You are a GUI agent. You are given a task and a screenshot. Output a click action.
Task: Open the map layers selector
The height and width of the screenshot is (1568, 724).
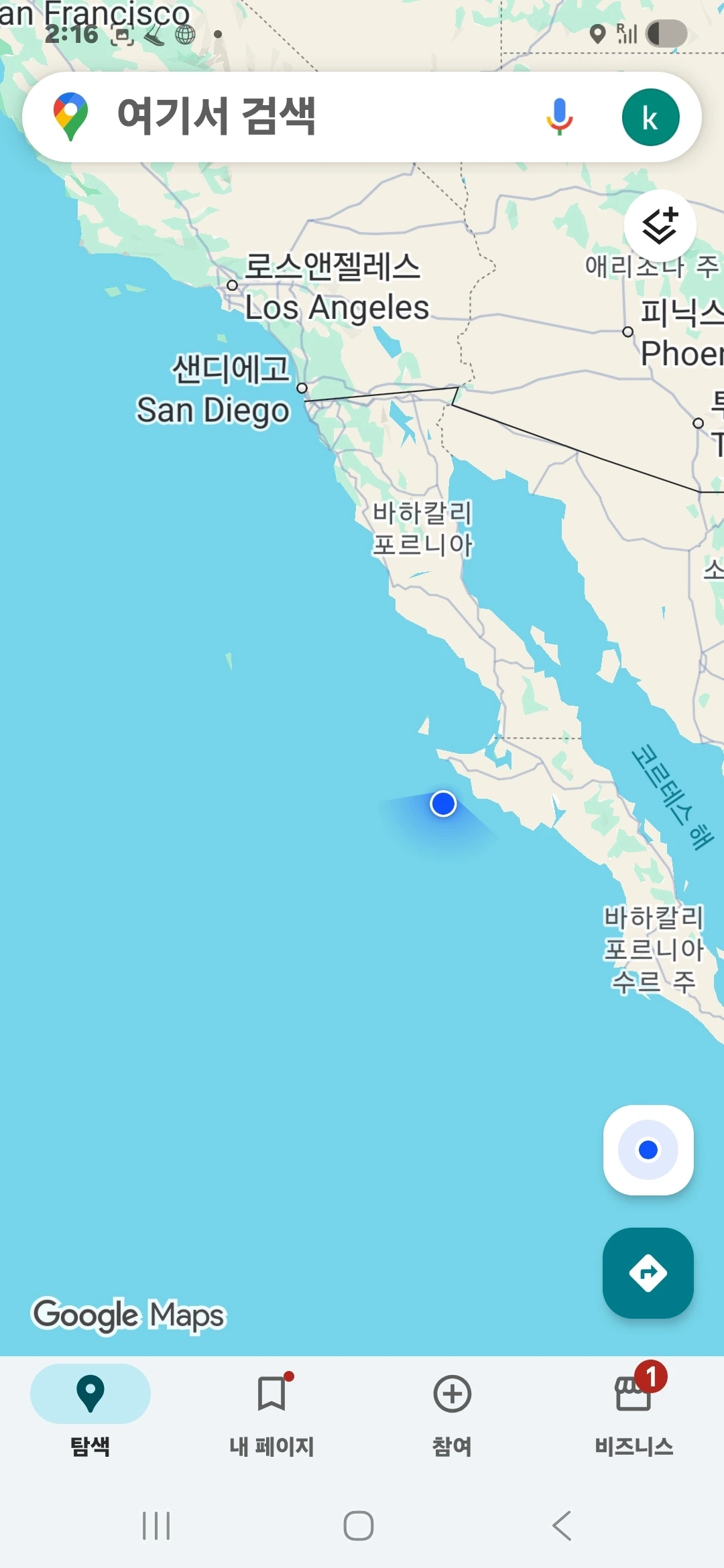pyautogui.click(x=660, y=226)
